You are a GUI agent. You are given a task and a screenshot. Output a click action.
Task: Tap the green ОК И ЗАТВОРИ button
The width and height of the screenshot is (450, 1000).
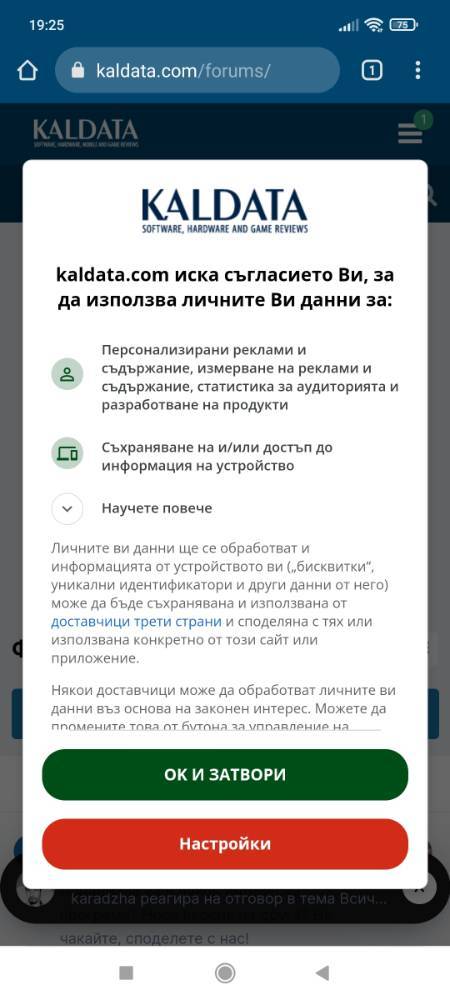pos(225,774)
